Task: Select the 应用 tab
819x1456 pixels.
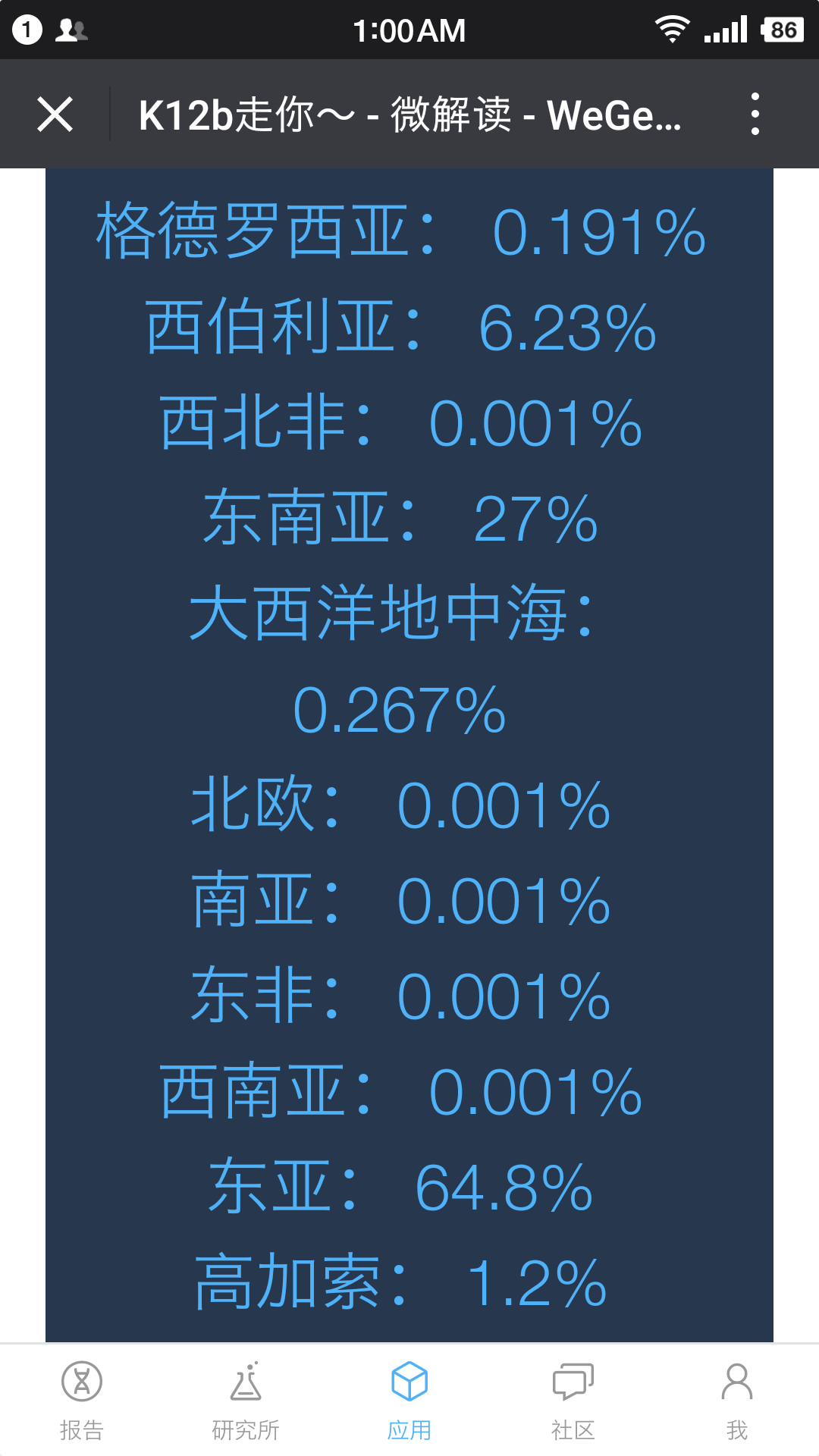Action: pyautogui.click(x=409, y=1401)
